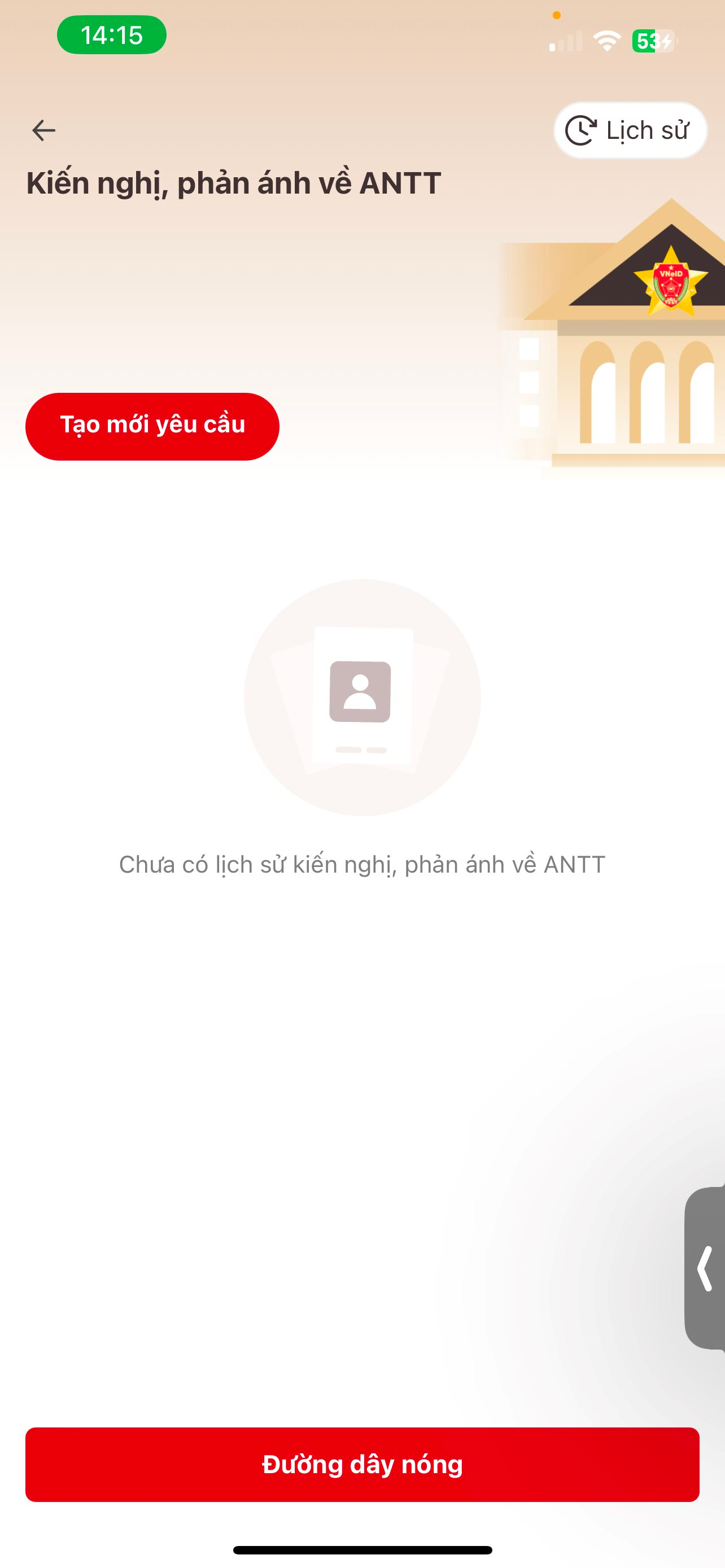Click the person silhouette inside the card graphic
Viewport: 725px width, 1568px height.
(x=361, y=692)
